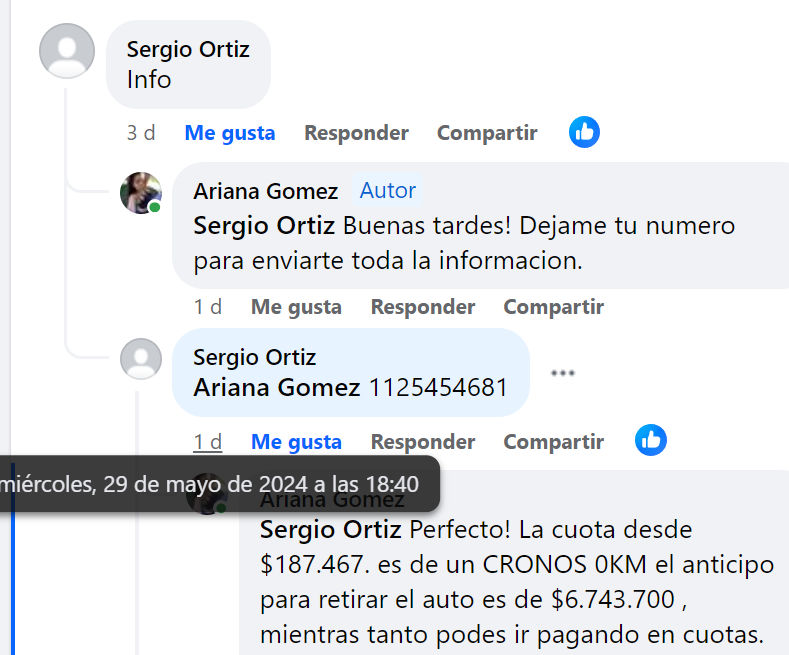Open Ariana Gomez's profile beside the Autor badge
The width and height of the screenshot is (789, 655).
[x=265, y=191]
